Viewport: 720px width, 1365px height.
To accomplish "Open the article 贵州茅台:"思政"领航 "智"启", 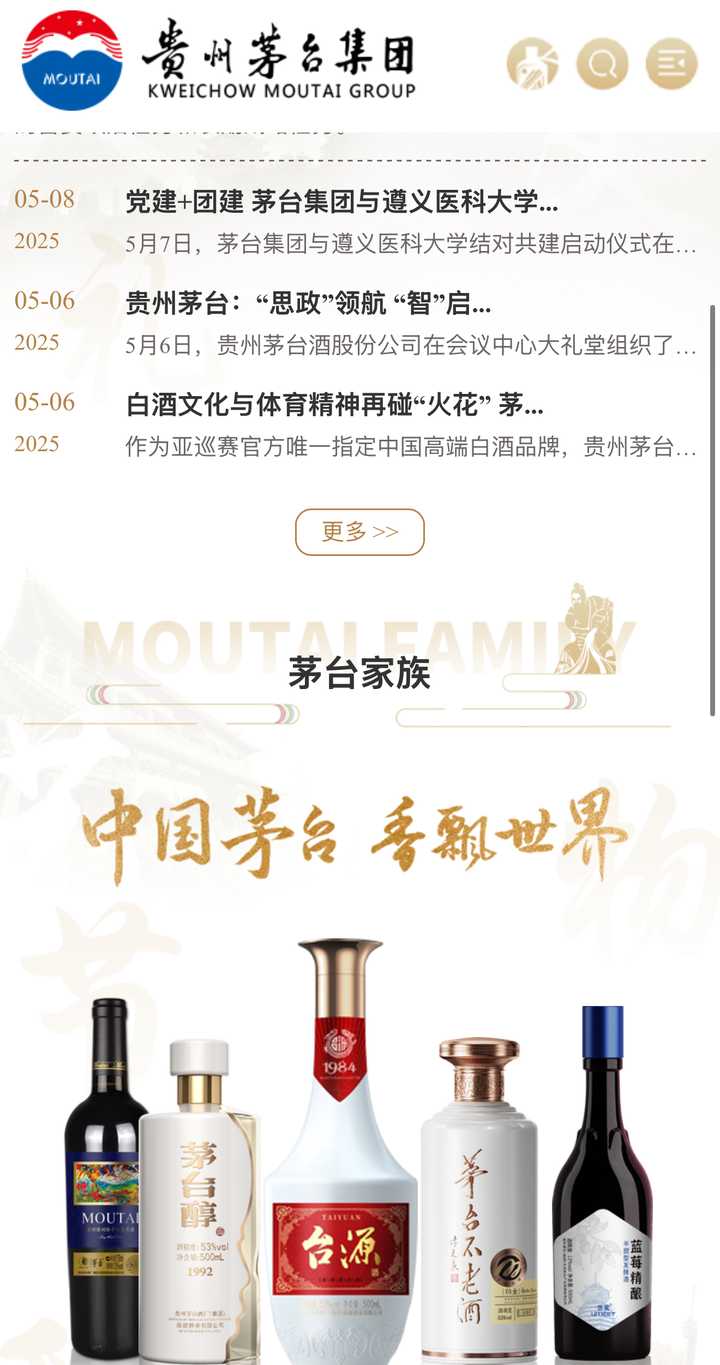I will click(308, 303).
